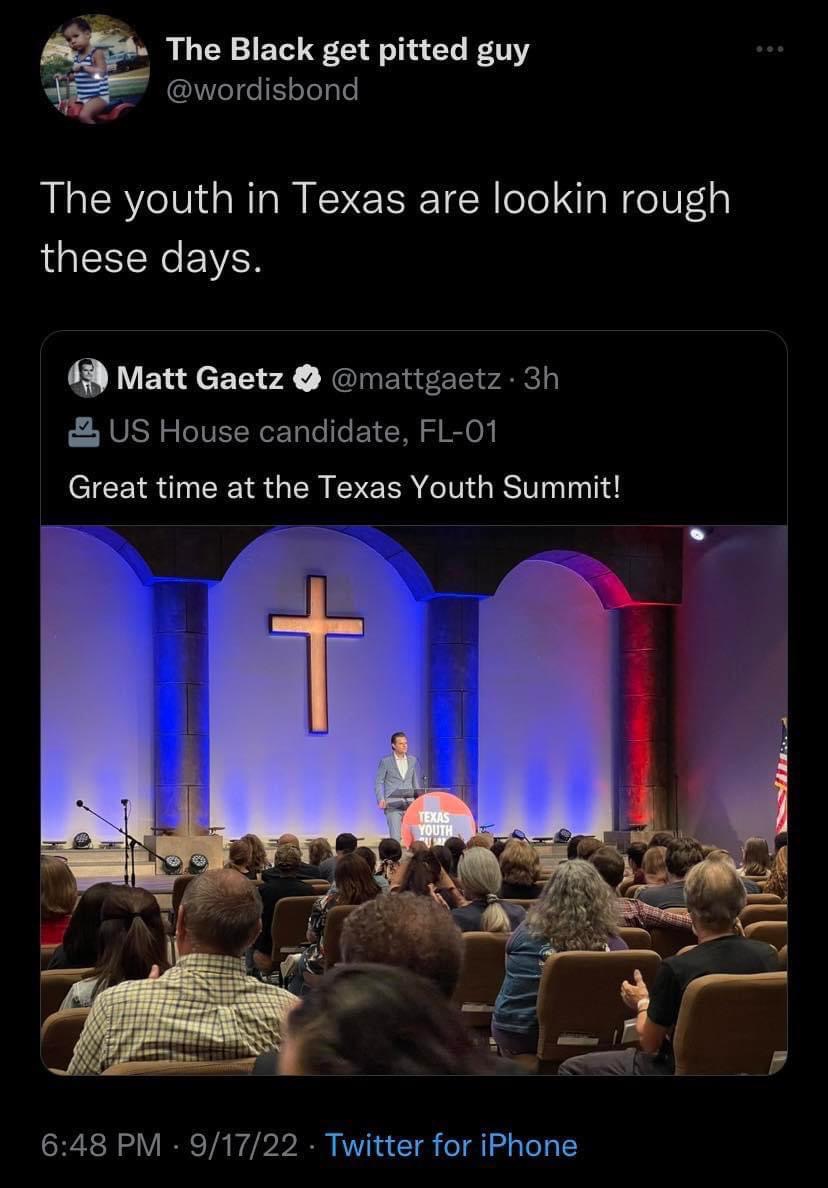The height and width of the screenshot is (1188, 828).
Task: Expand the Texas Youth Summit photo
Action: point(413,800)
